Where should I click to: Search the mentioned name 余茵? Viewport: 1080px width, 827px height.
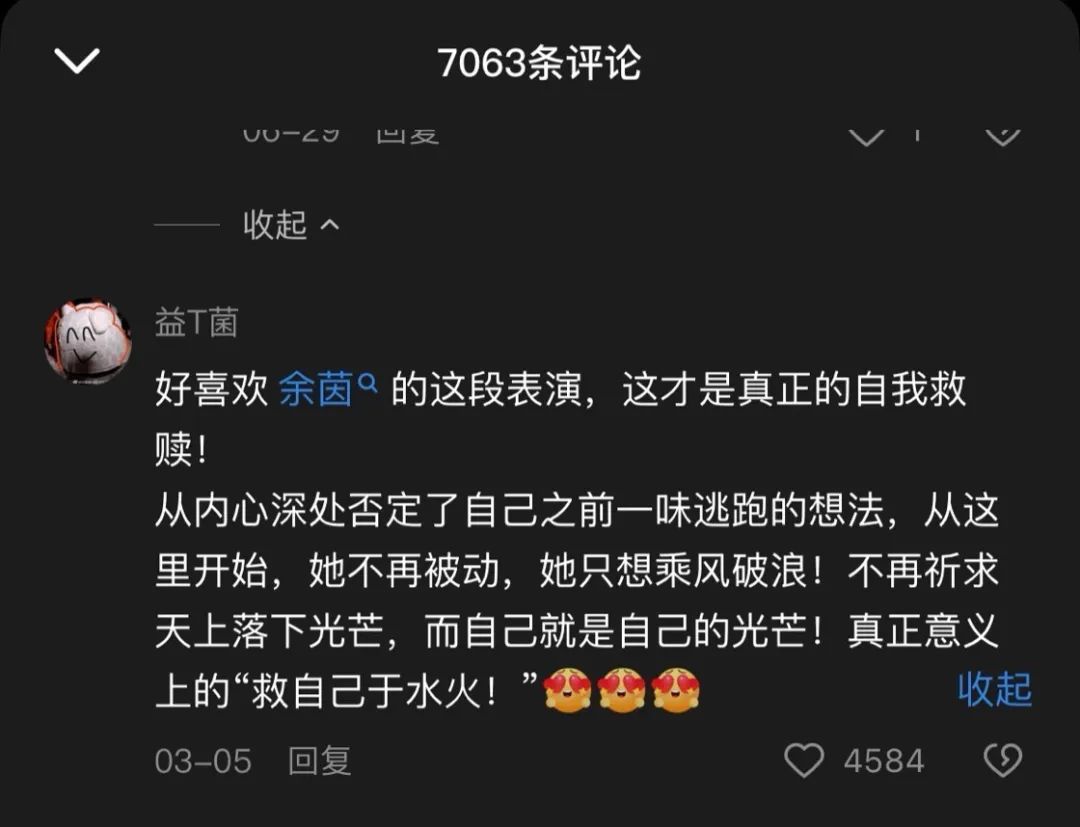(327, 388)
